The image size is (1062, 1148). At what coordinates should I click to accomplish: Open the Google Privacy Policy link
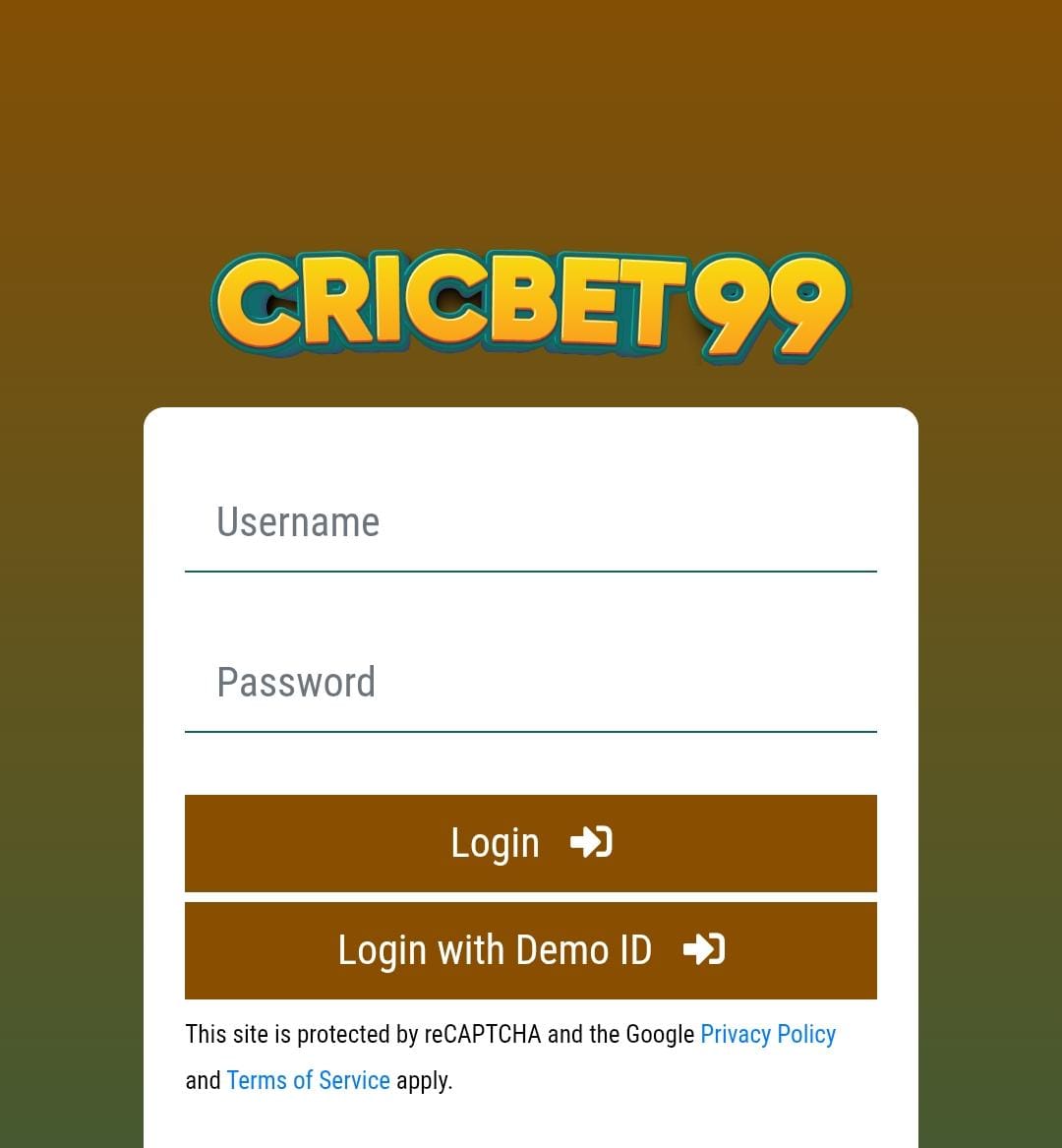pos(767,1035)
